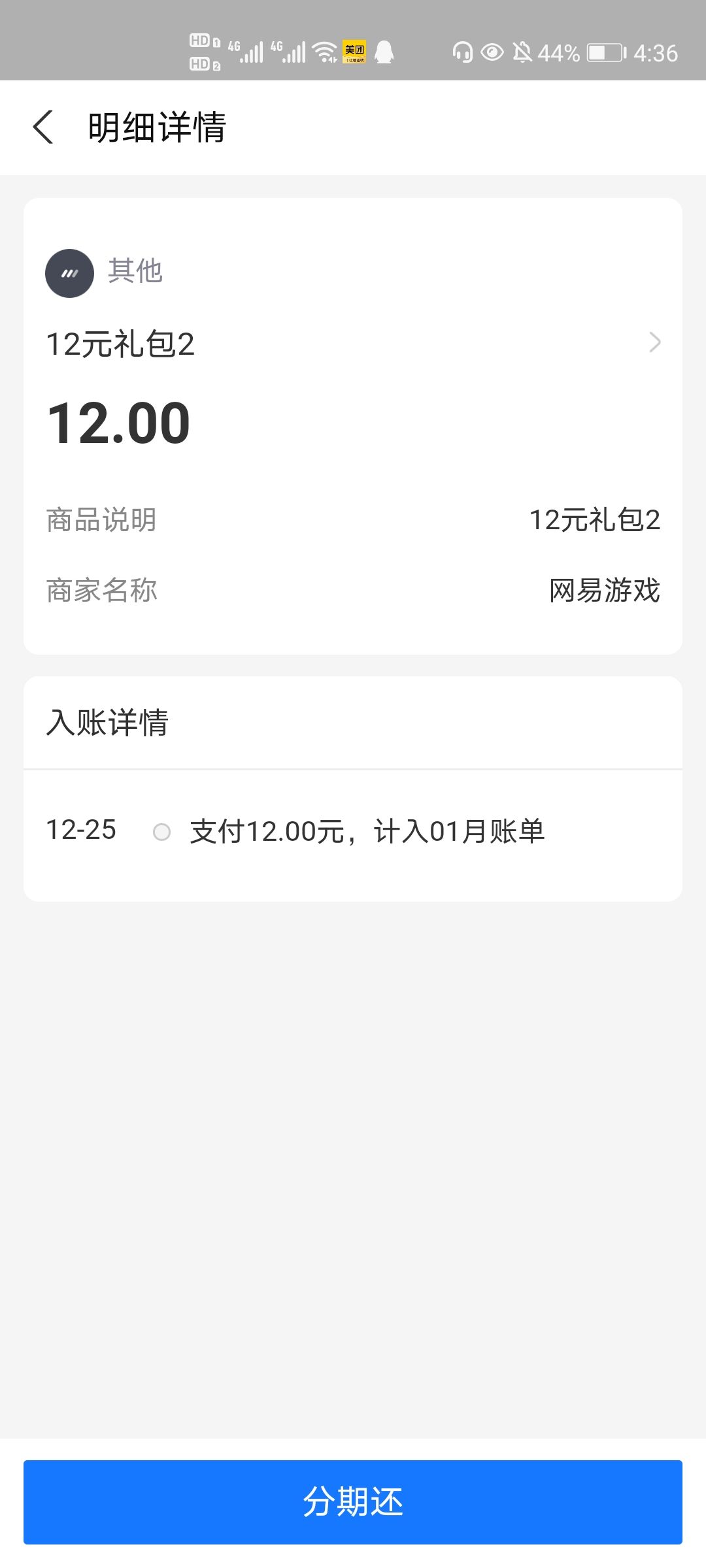Go back from 明细详情 page
The height and width of the screenshot is (1568, 706).
43,127
